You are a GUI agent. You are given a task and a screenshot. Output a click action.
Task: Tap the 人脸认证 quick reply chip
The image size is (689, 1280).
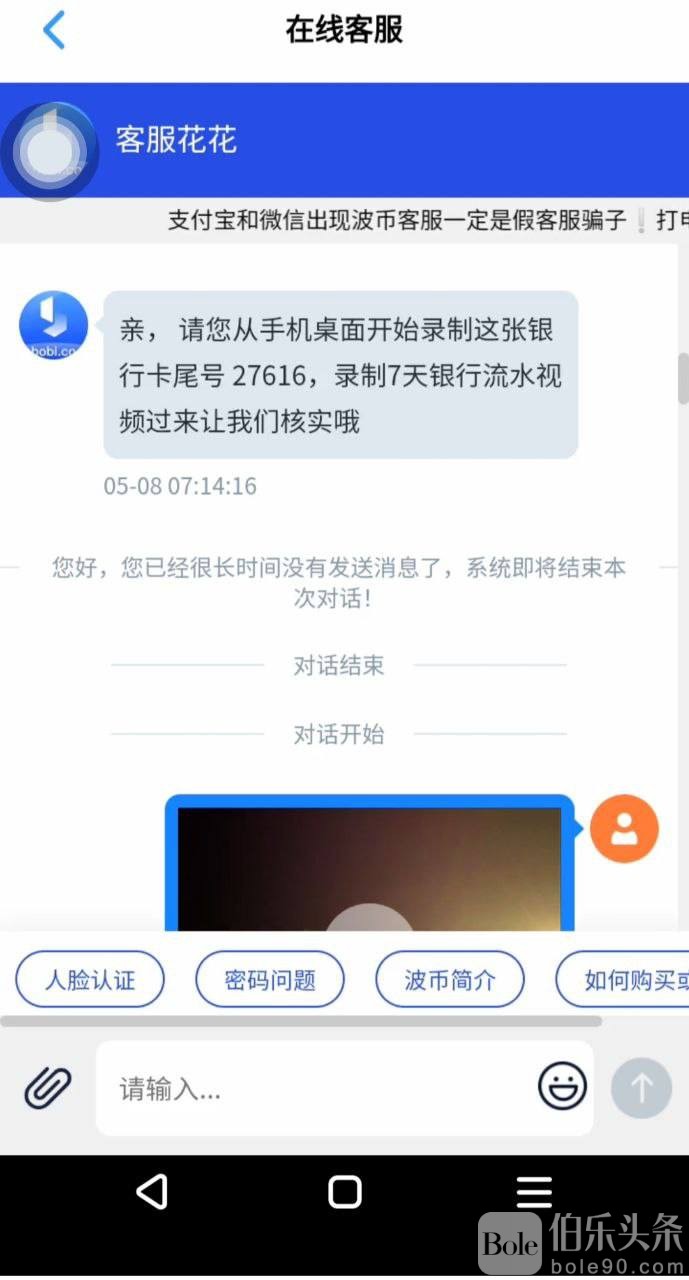[x=90, y=979]
